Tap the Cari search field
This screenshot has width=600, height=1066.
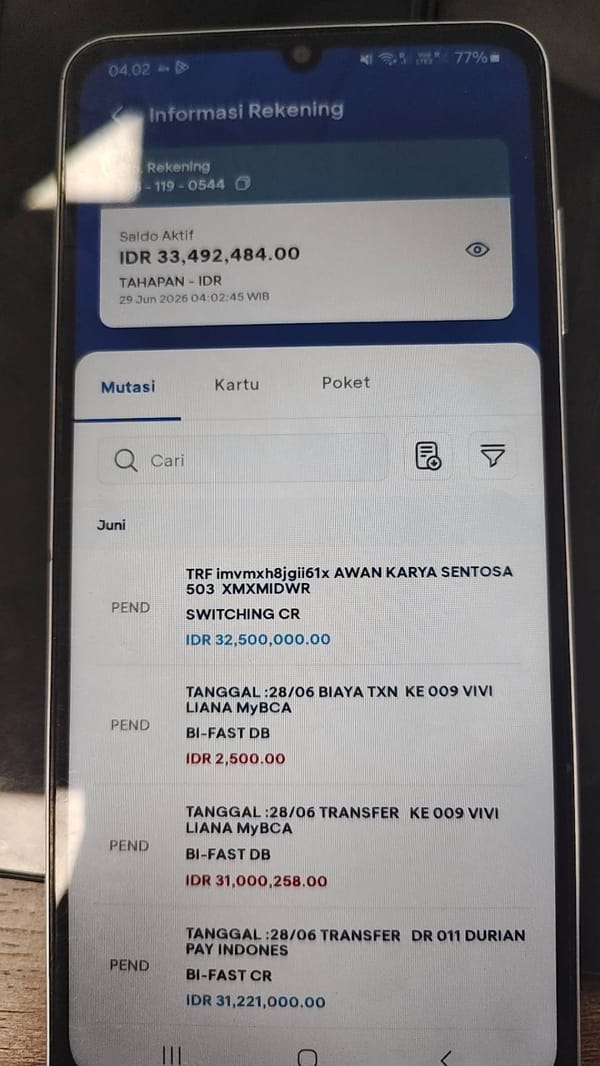(243, 460)
